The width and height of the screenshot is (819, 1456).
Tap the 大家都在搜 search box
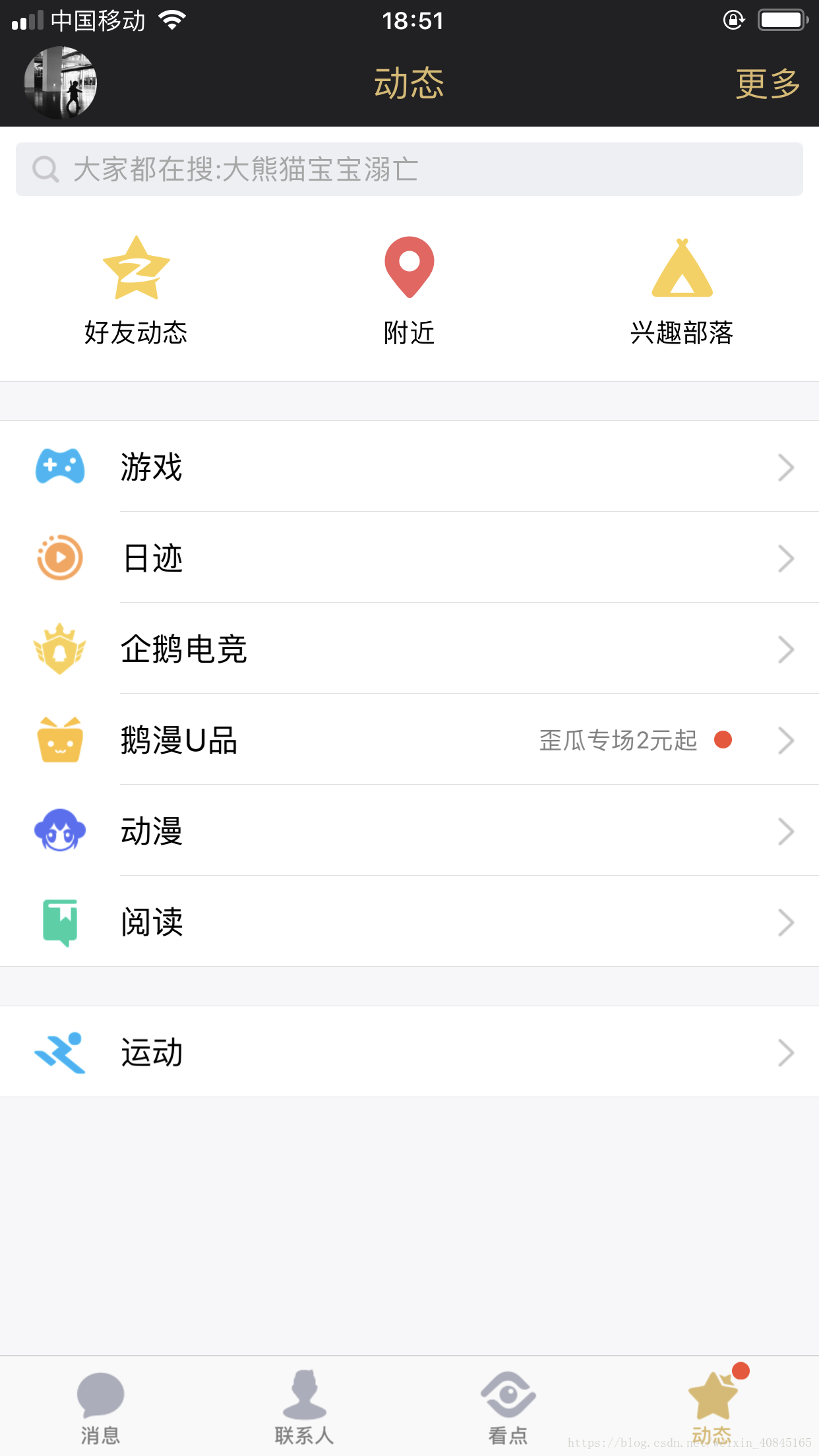[409, 169]
